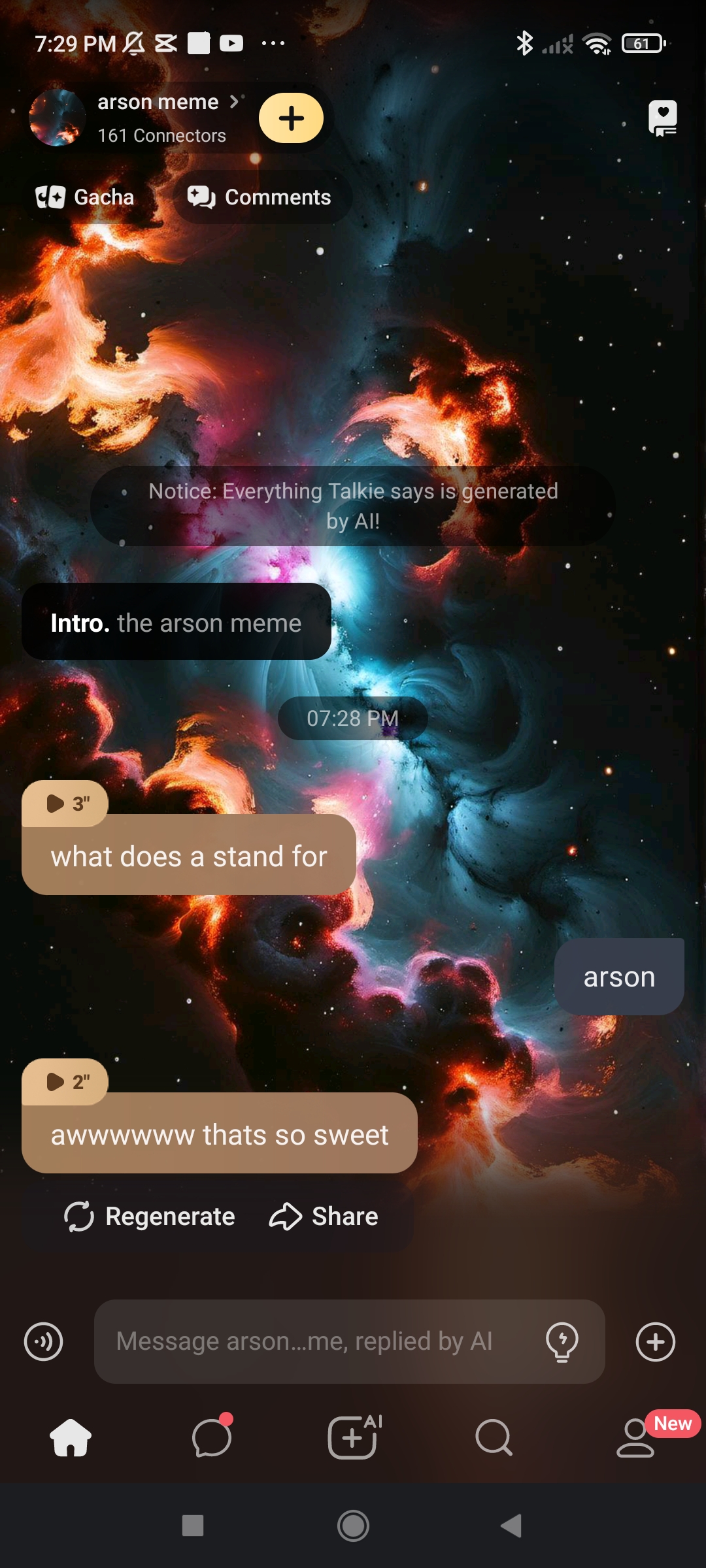
Task: Start voice call mode icon
Action: point(43,1341)
